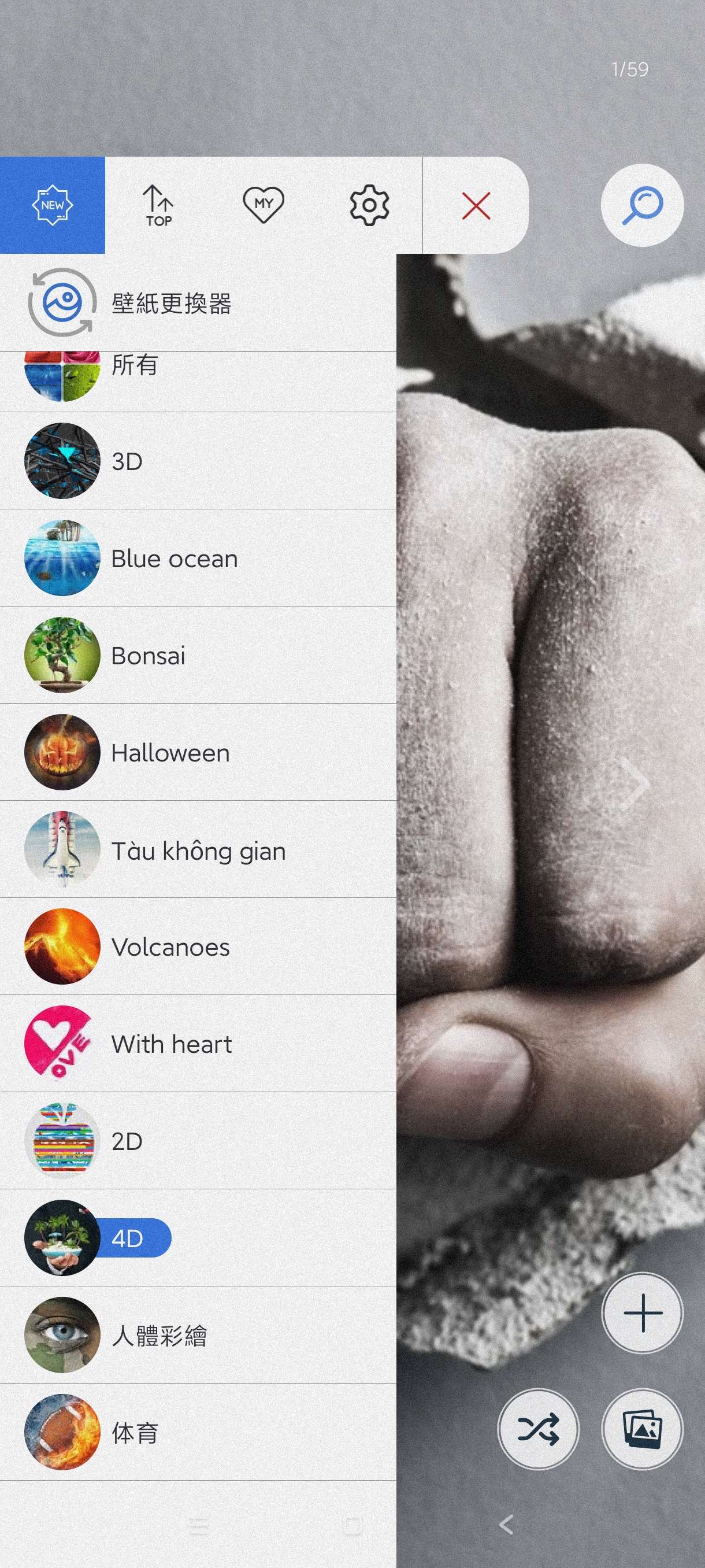705x1568 pixels.
Task: Pick the Halloween category
Action: pyautogui.click(x=198, y=752)
